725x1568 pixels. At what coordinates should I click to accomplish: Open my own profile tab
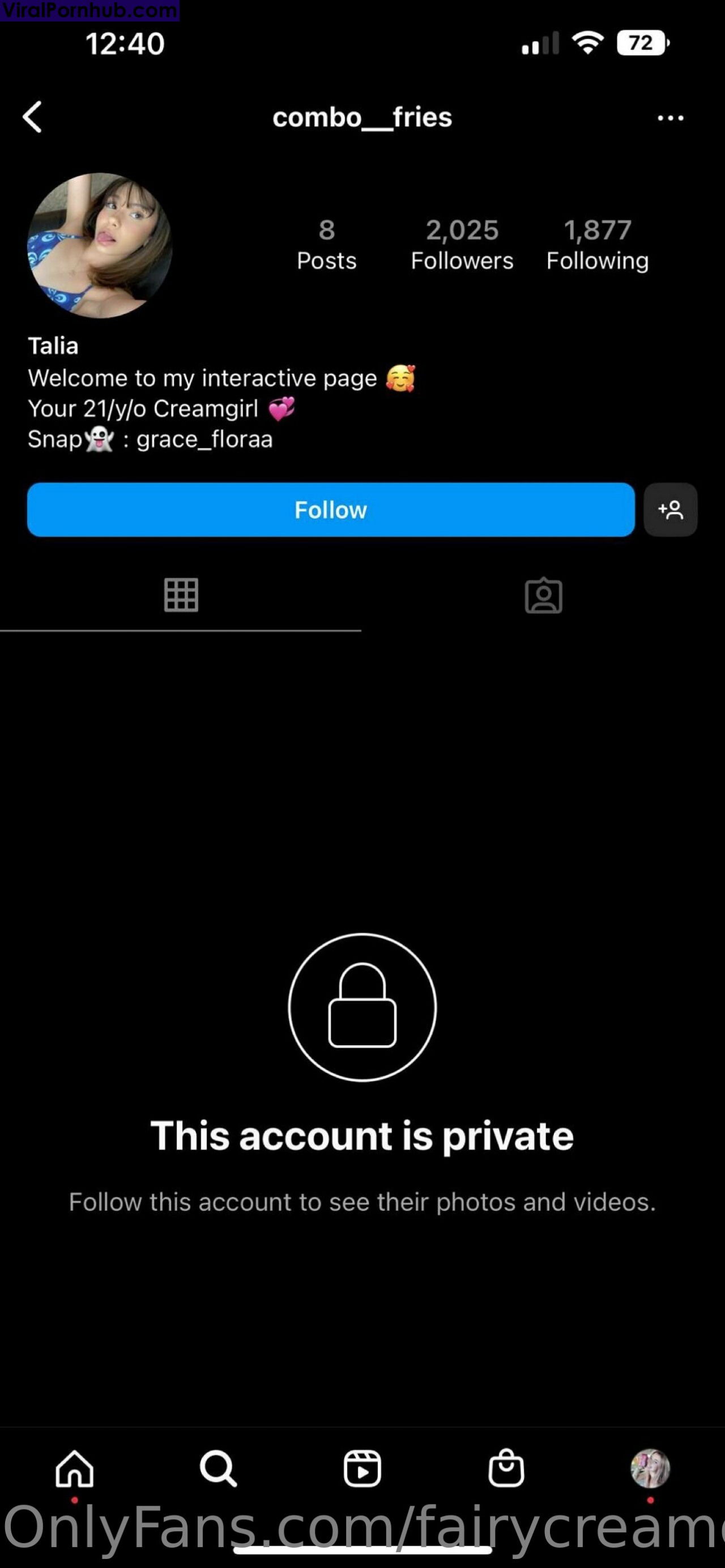pos(650,1468)
